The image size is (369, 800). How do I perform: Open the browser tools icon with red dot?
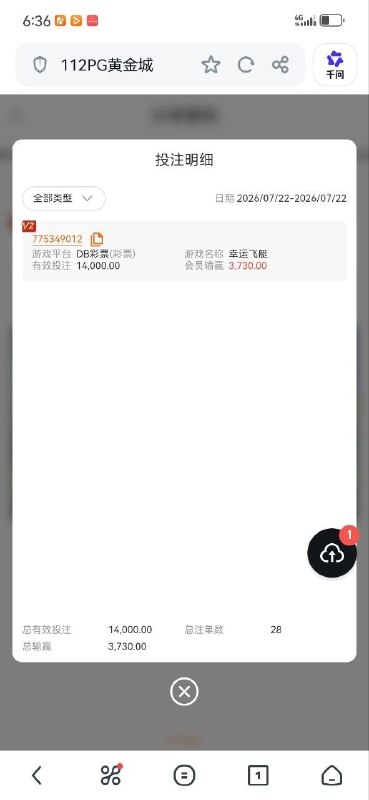(x=111, y=774)
